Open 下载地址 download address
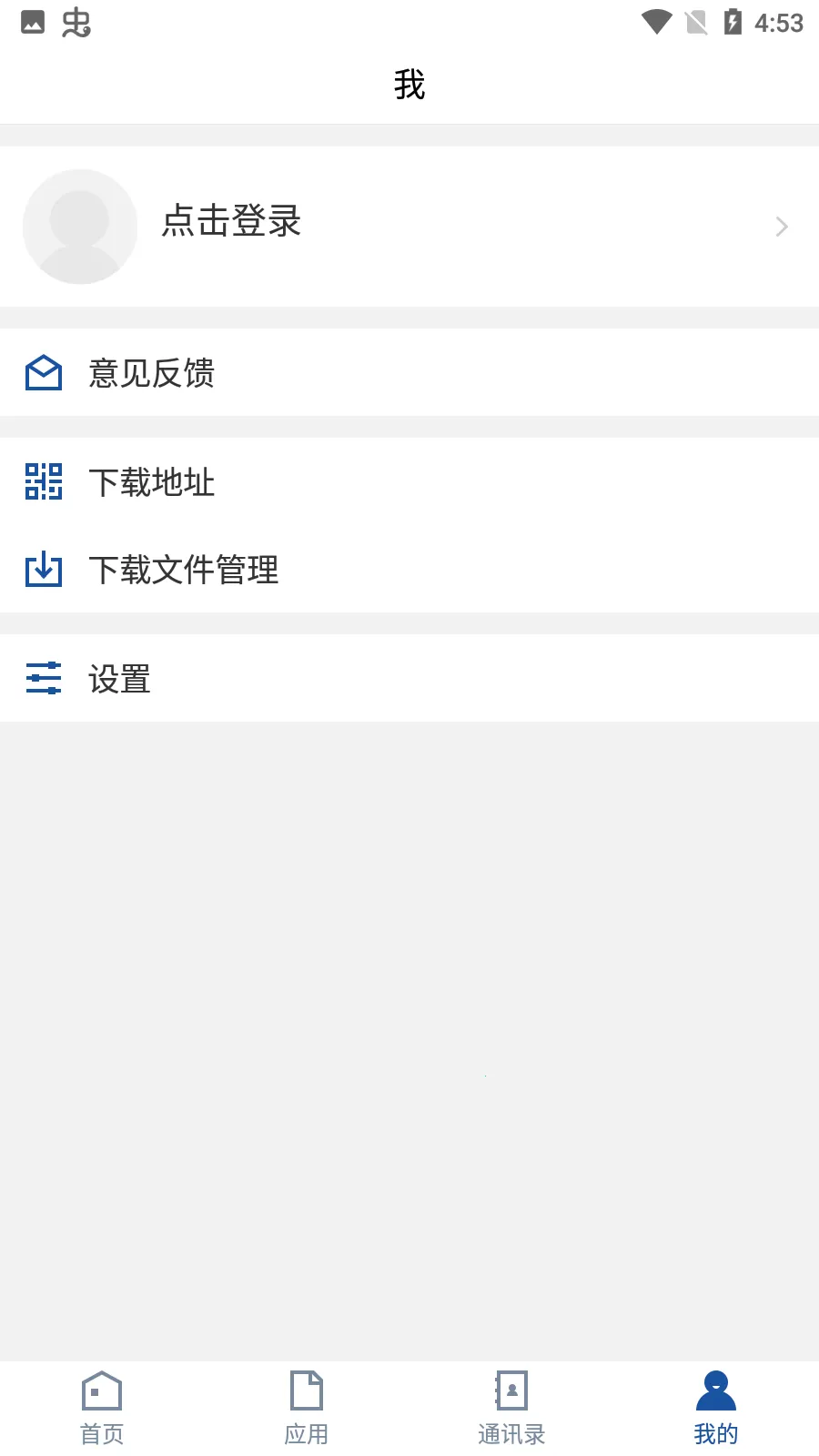Viewport: 819px width, 1456px height. point(151,482)
